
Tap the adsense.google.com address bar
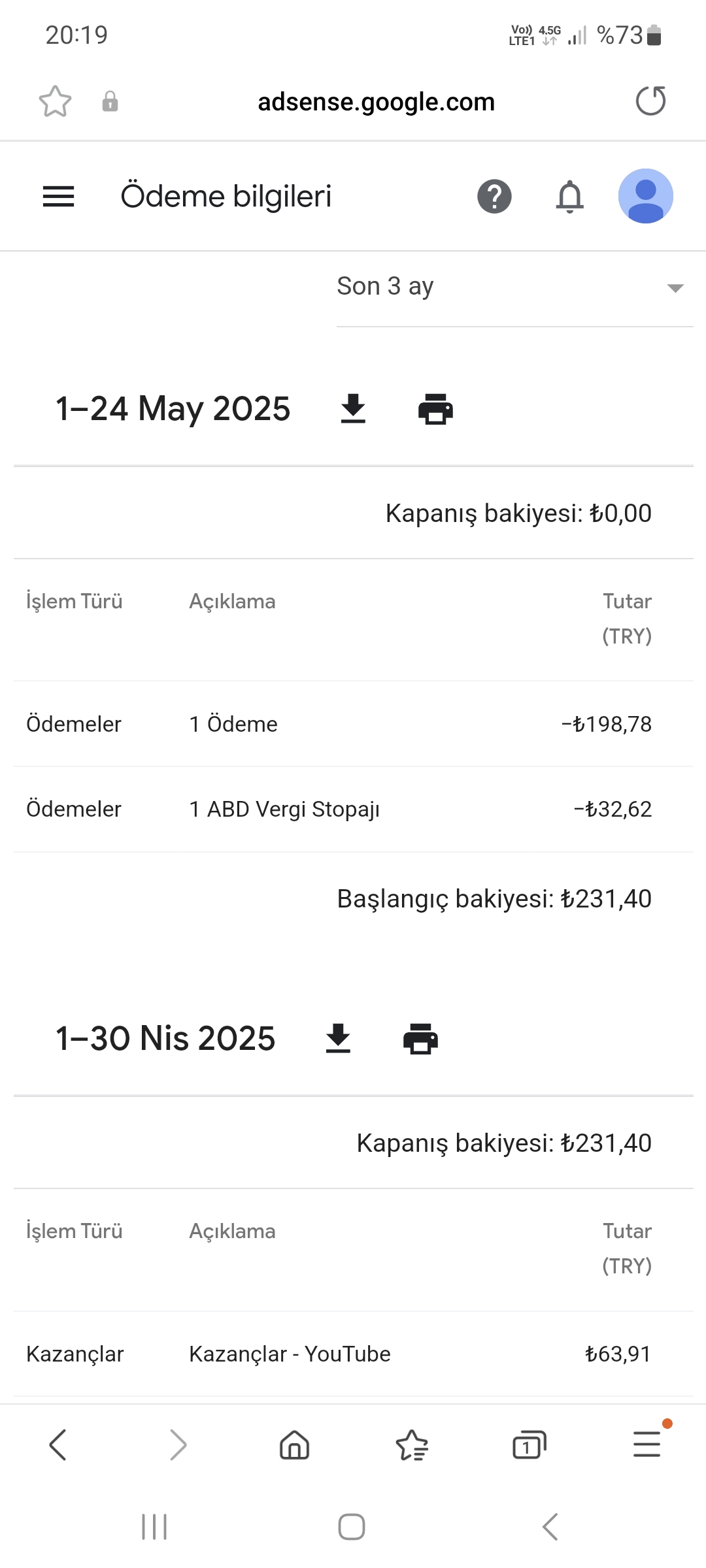[376, 102]
